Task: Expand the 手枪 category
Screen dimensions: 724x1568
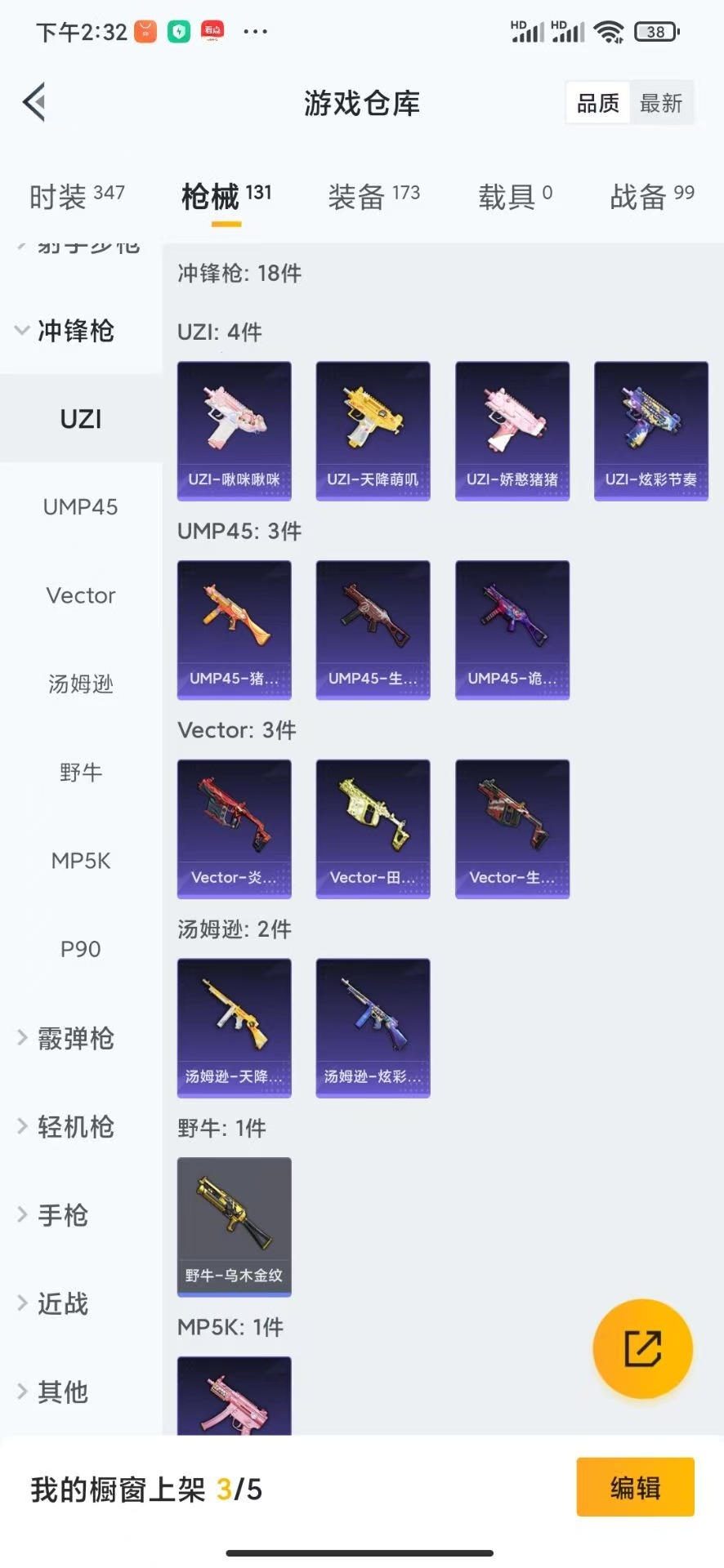Action: [x=61, y=1215]
